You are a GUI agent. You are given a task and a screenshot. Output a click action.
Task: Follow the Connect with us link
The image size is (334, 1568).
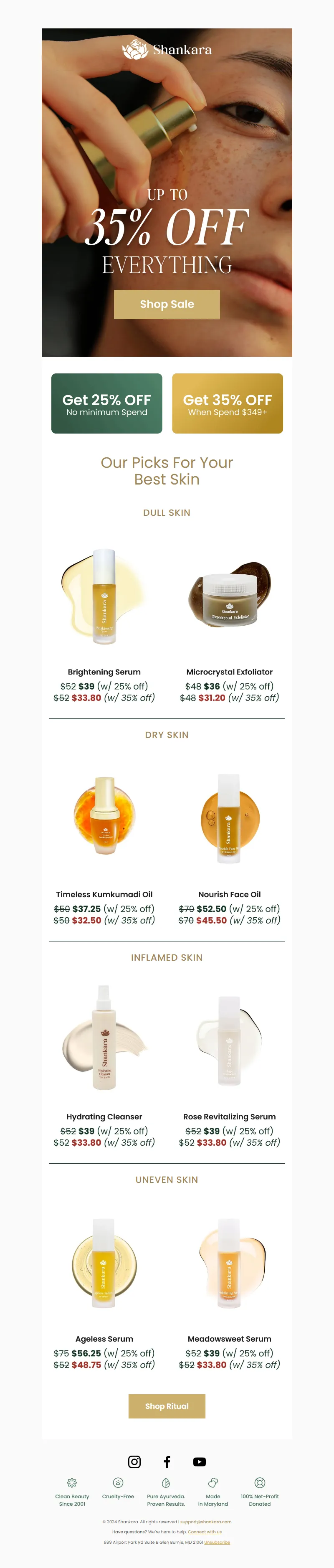point(205,1532)
